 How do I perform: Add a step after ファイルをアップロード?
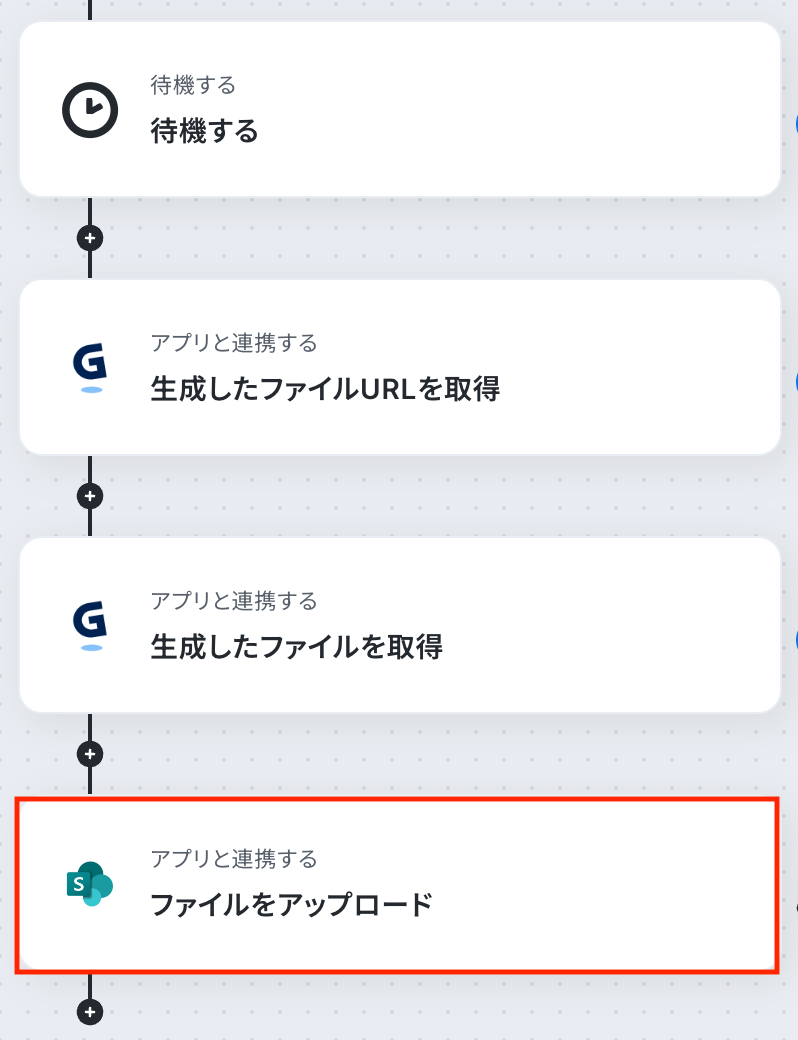[x=90, y=1012]
